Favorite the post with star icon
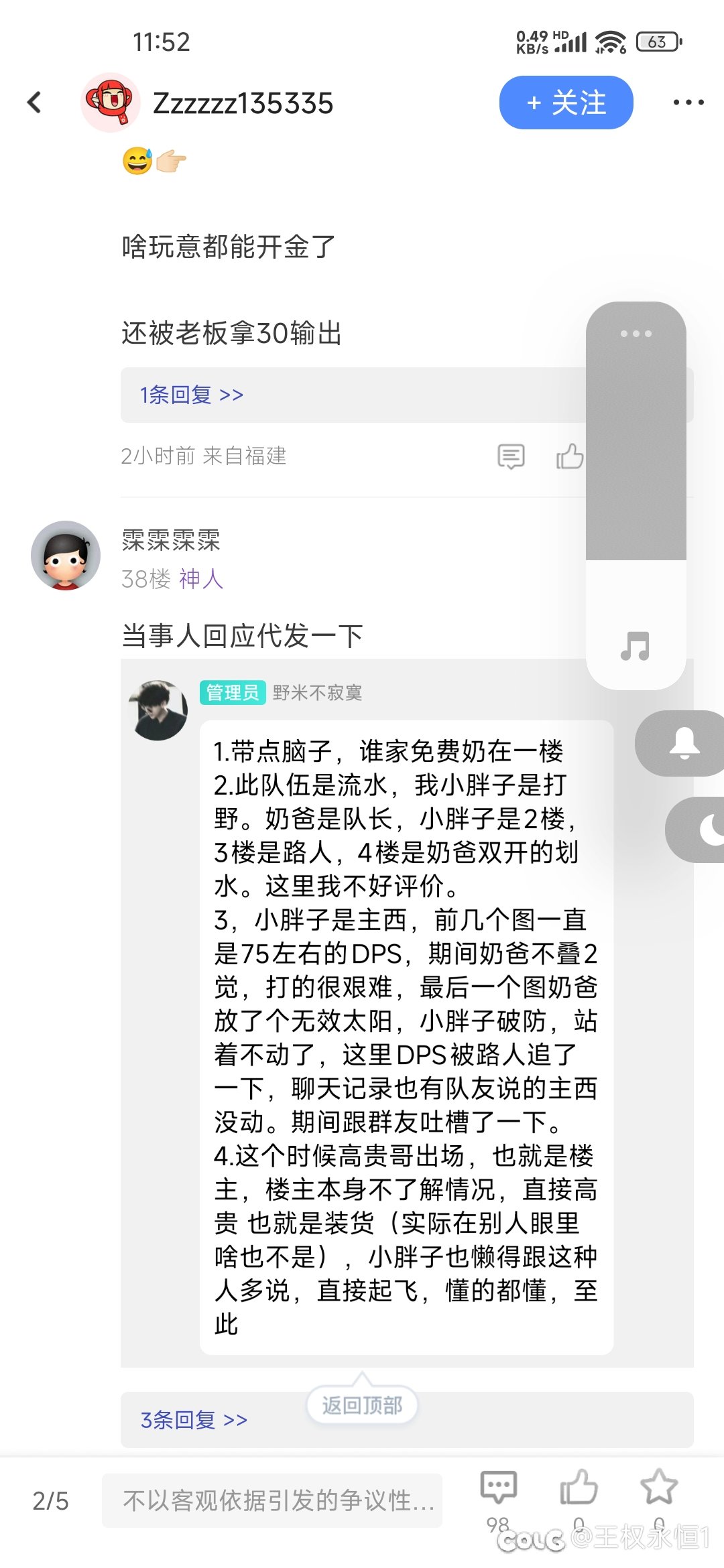The image size is (724, 1568). click(659, 1487)
